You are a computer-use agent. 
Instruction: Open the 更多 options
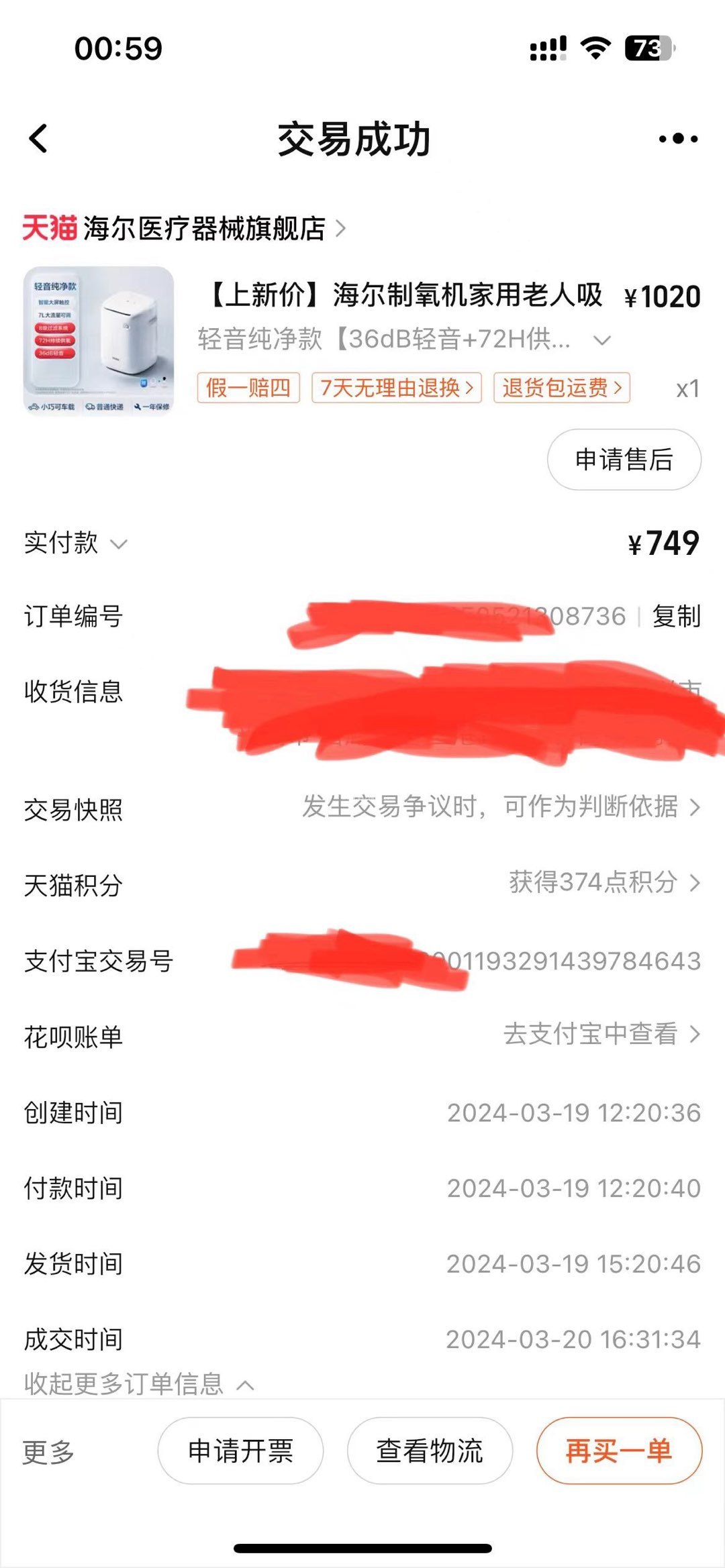[x=48, y=1453]
